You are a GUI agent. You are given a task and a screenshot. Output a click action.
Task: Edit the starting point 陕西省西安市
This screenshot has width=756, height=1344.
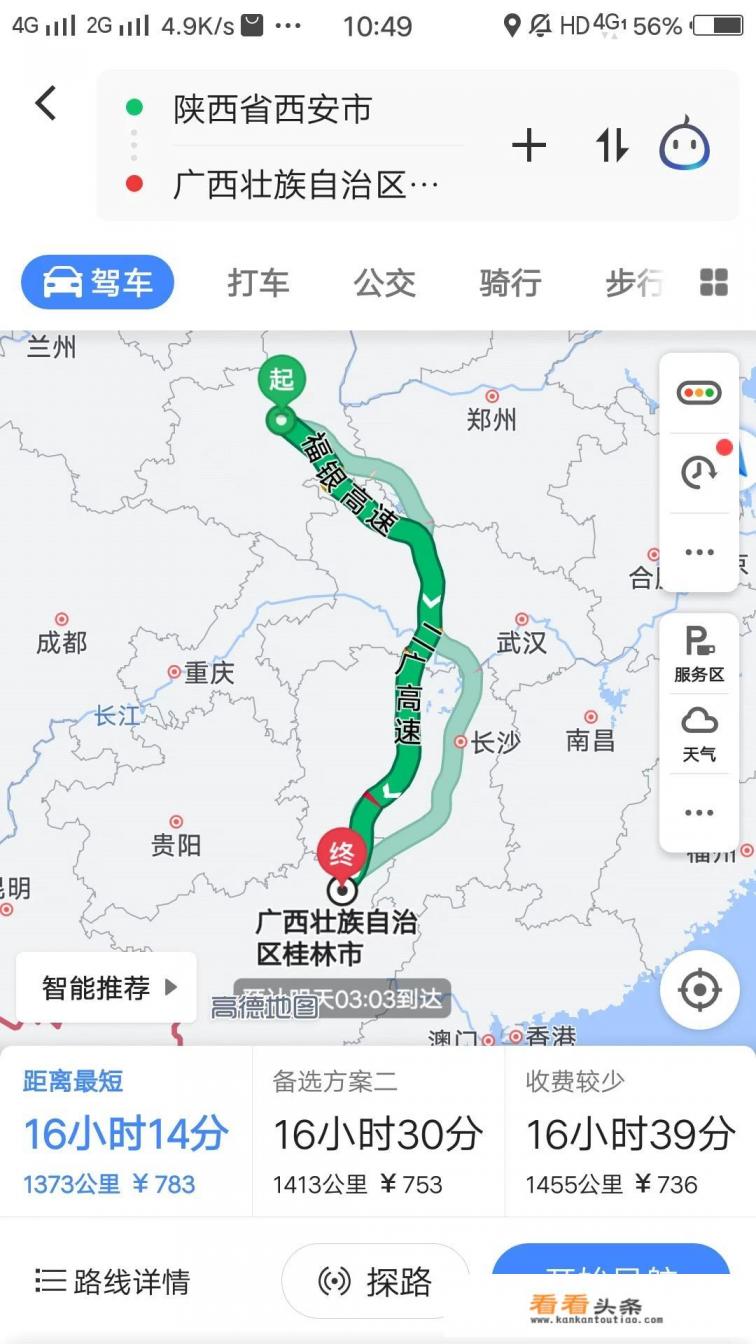click(272, 109)
